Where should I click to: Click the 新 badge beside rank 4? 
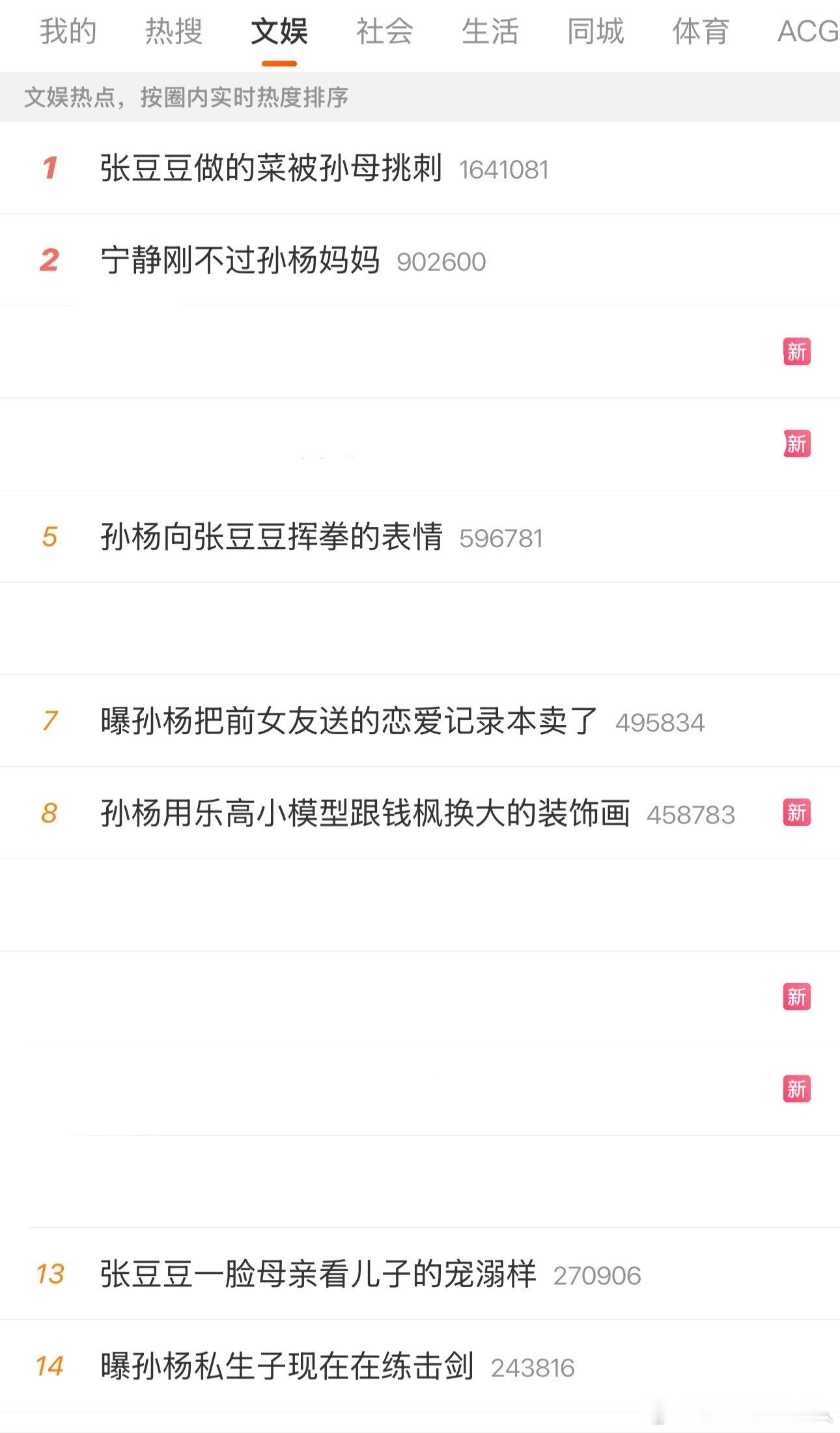click(797, 444)
